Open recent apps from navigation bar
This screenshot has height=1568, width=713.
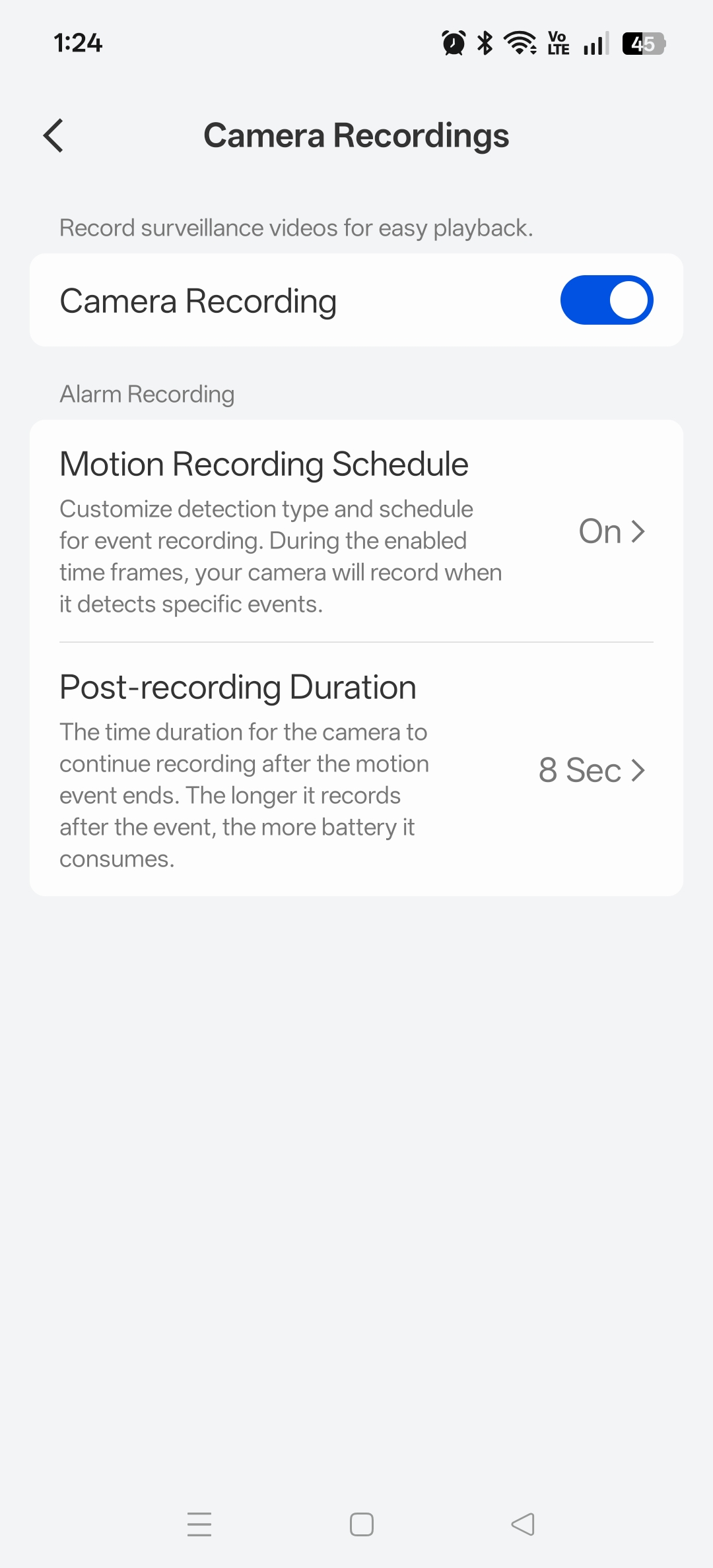[199, 1524]
